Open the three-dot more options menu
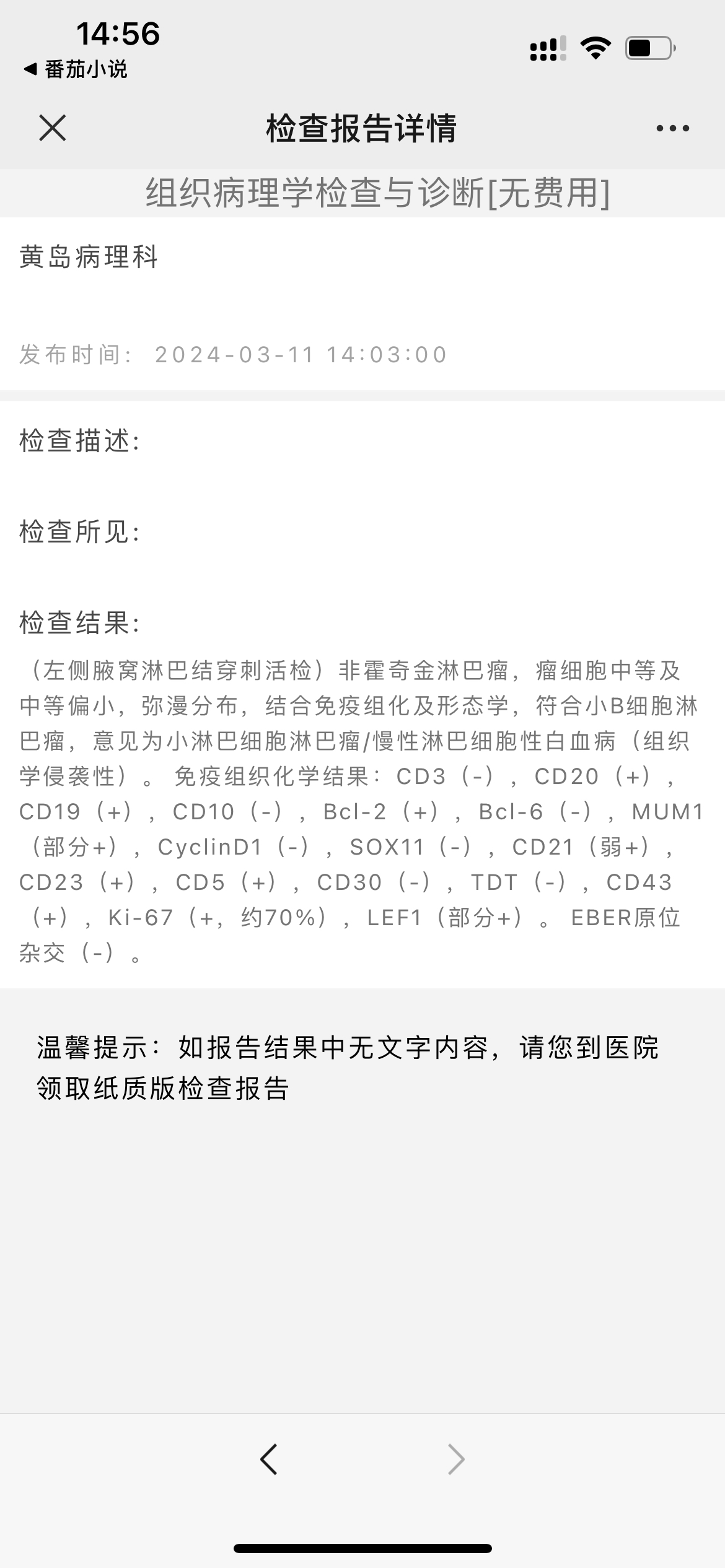Screen dimensions: 725x1568 672,128
